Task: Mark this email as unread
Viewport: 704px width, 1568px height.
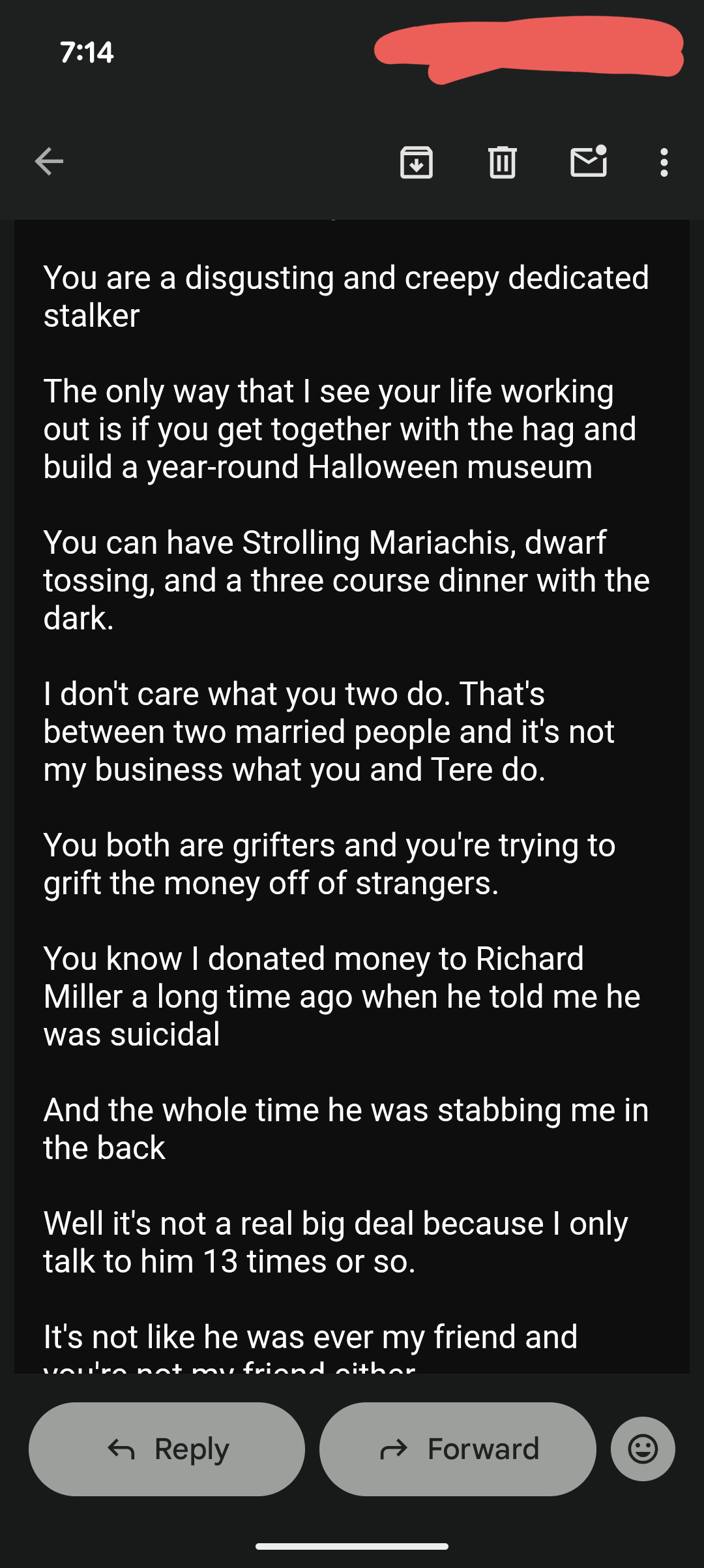Action: click(x=589, y=162)
